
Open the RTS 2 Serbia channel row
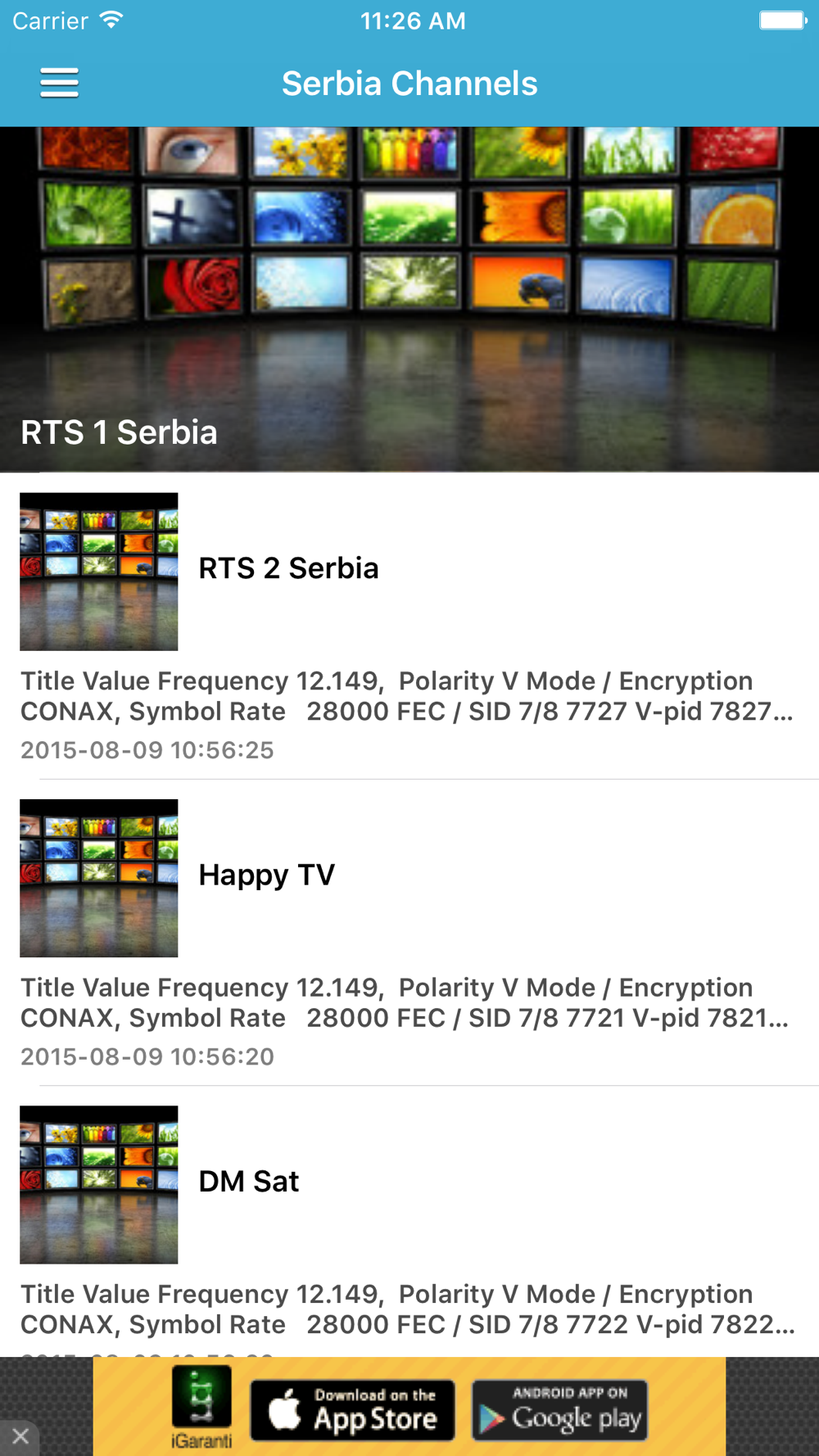409,626
